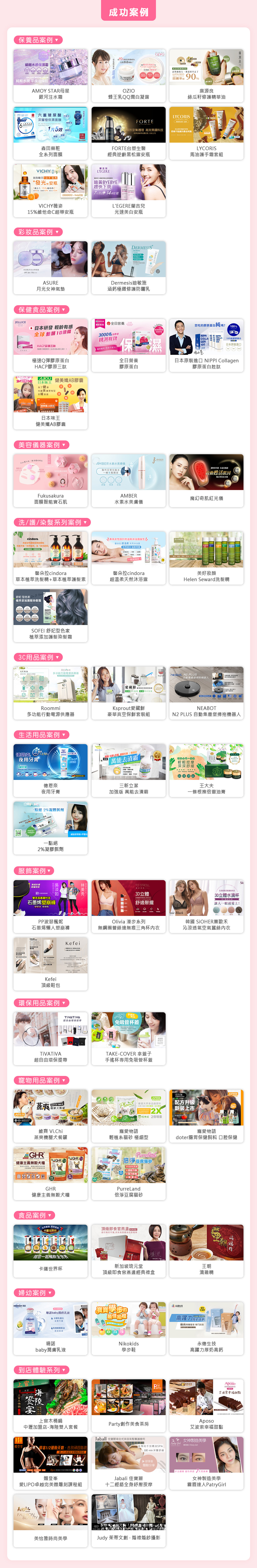The width and height of the screenshot is (257, 1568).
Task: View the 全日營養 膠原蛋白 case
Action: pos(128,345)
